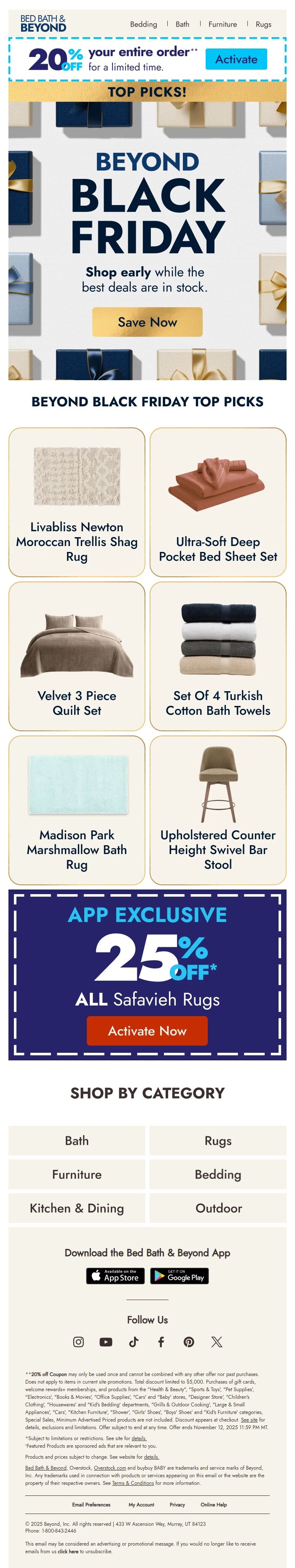This screenshot has width=295, height=1568.
Task: Activate the 20% off coupon
Action: click(236, 59)
